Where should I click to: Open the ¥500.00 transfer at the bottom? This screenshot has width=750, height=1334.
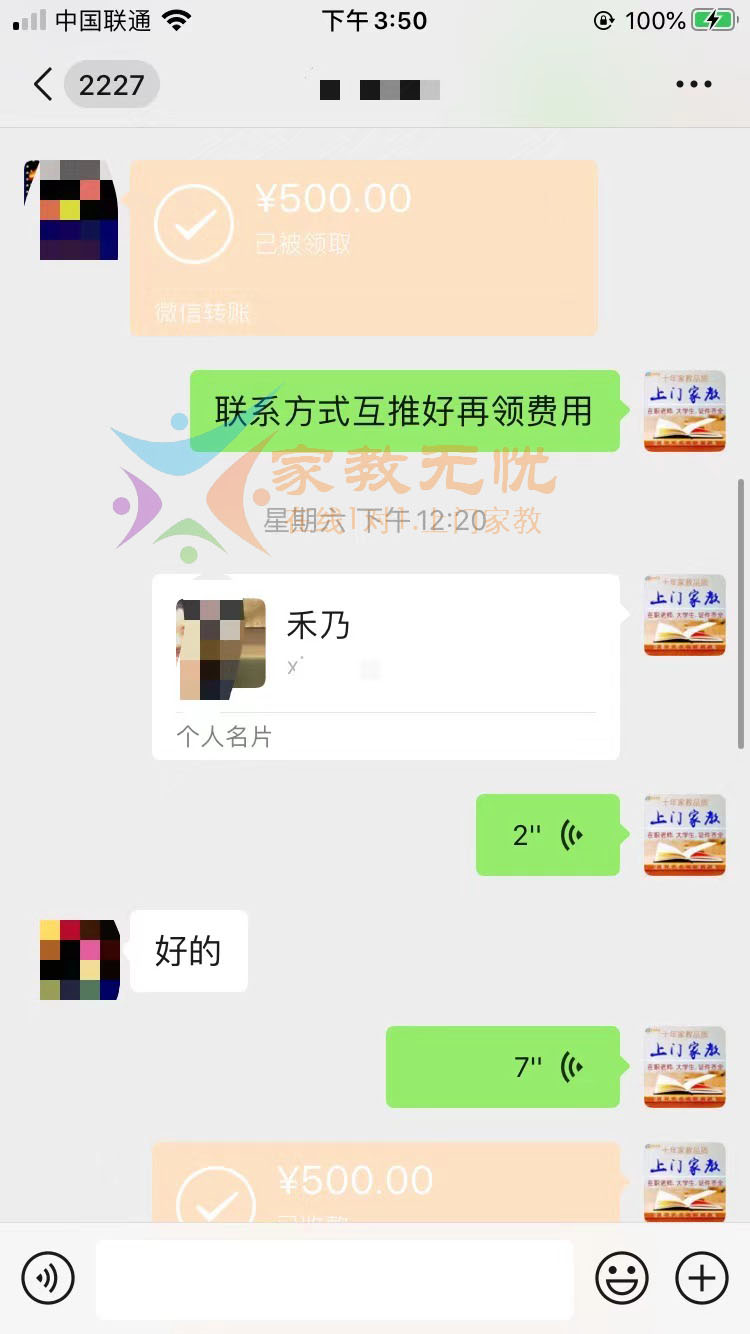(x=385, y=1185)
